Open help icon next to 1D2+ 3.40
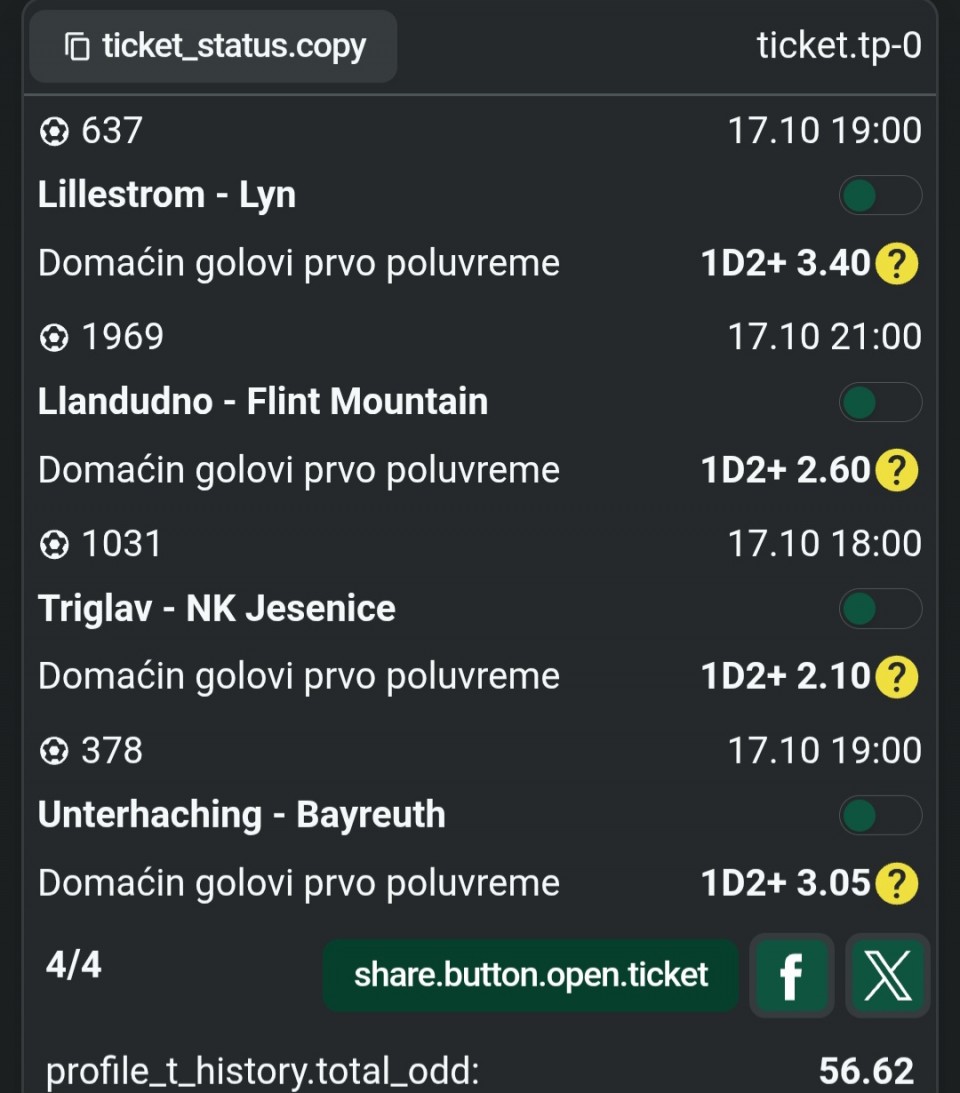960x1093 pixels. coord(896,264)
